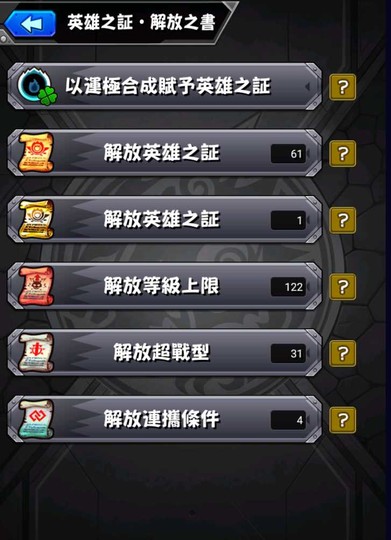391x540 pixels.
Task: Open 解放英雄之証 with count 1
Action: (x=165, y=220)
